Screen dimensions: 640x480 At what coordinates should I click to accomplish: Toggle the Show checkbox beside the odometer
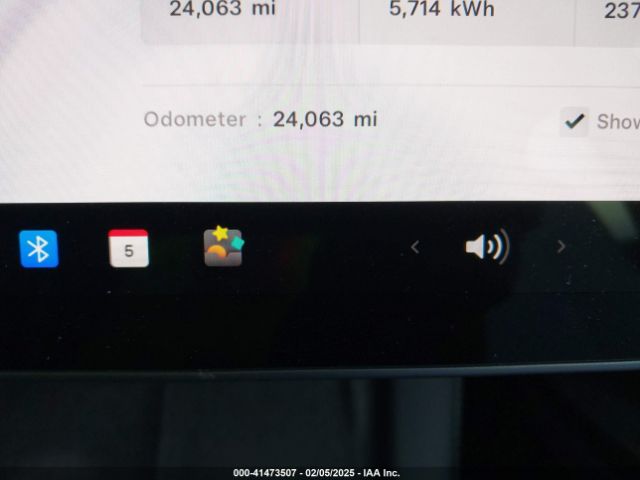pos(575,122)
